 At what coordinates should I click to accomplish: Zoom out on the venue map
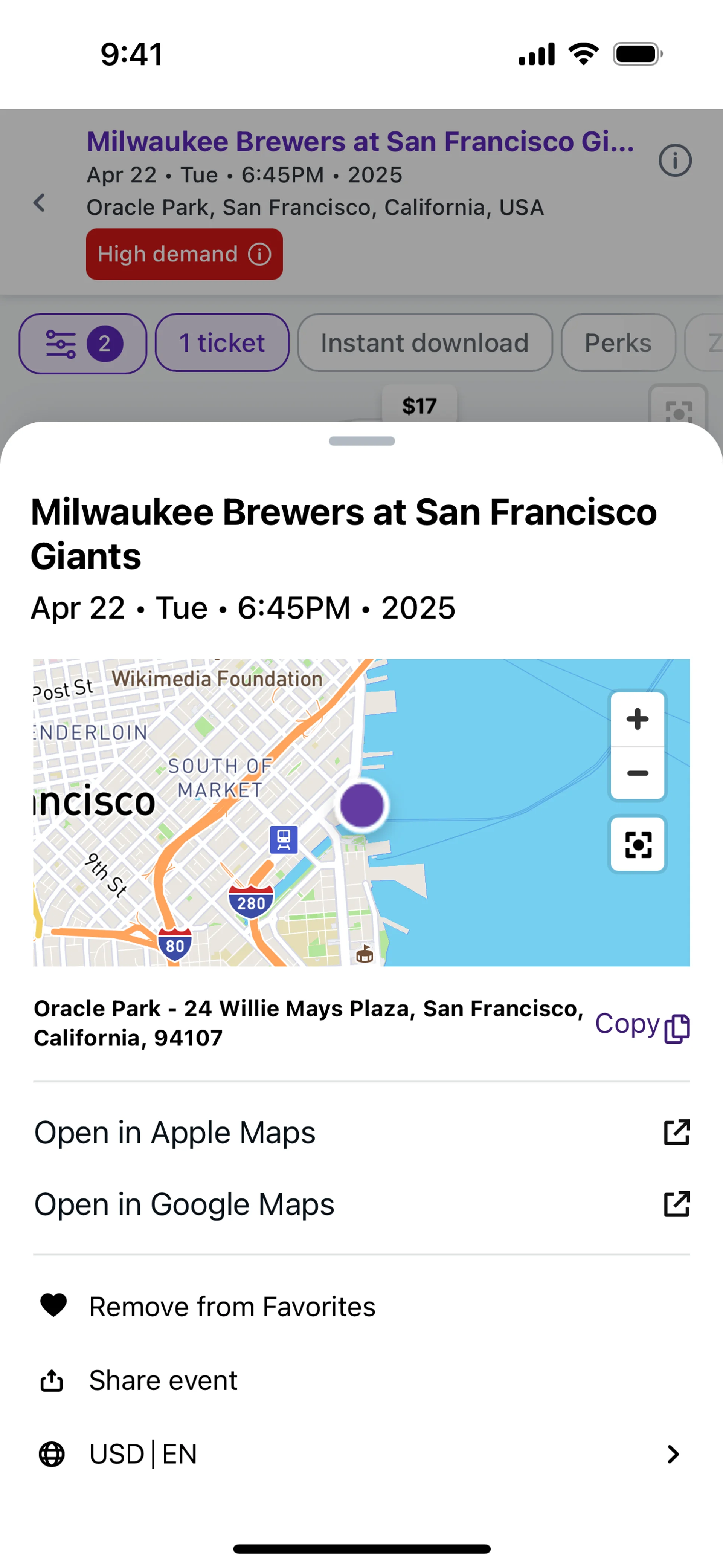click(637, 773)
